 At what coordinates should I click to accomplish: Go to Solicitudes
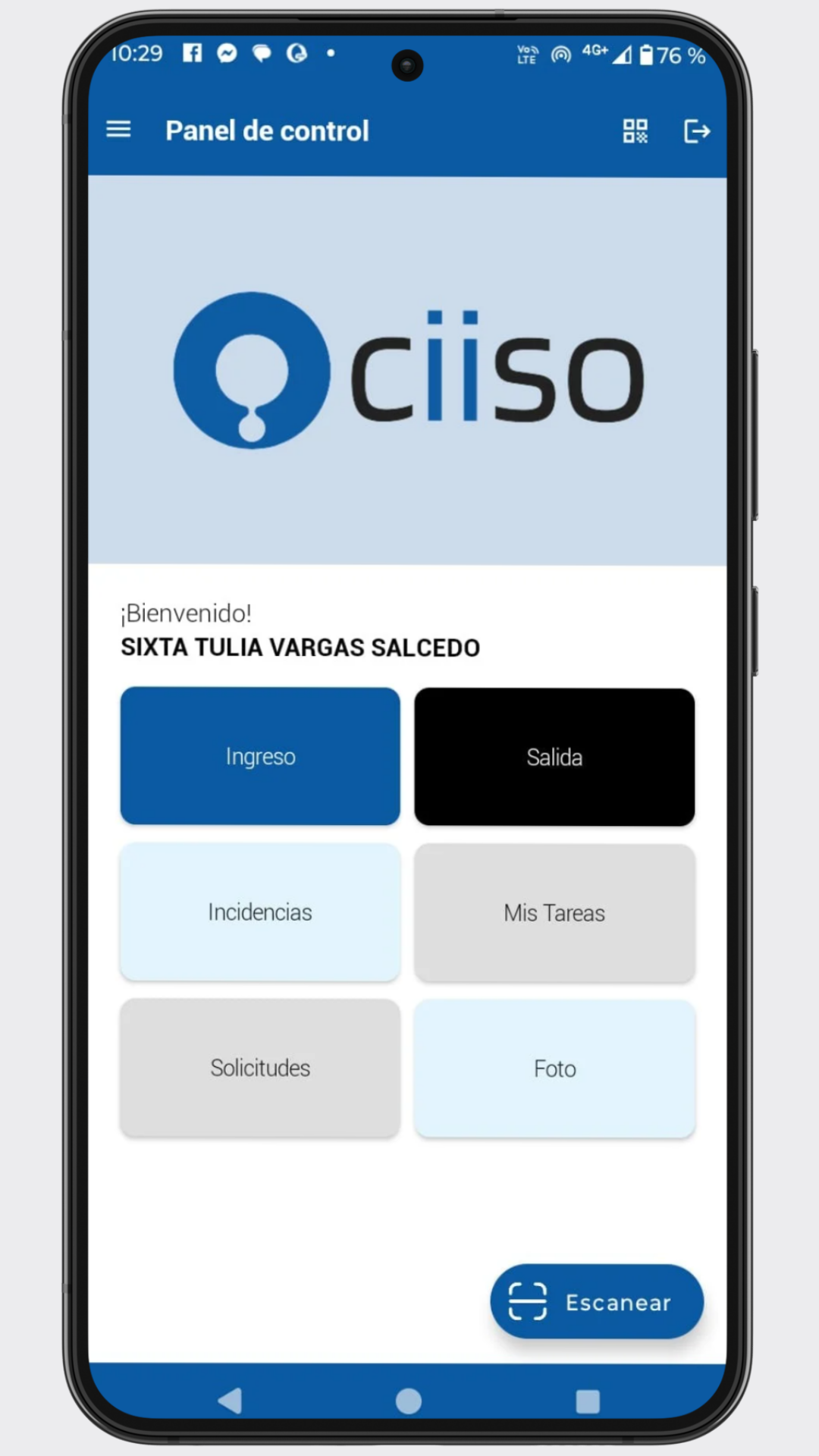(260, 1068)
